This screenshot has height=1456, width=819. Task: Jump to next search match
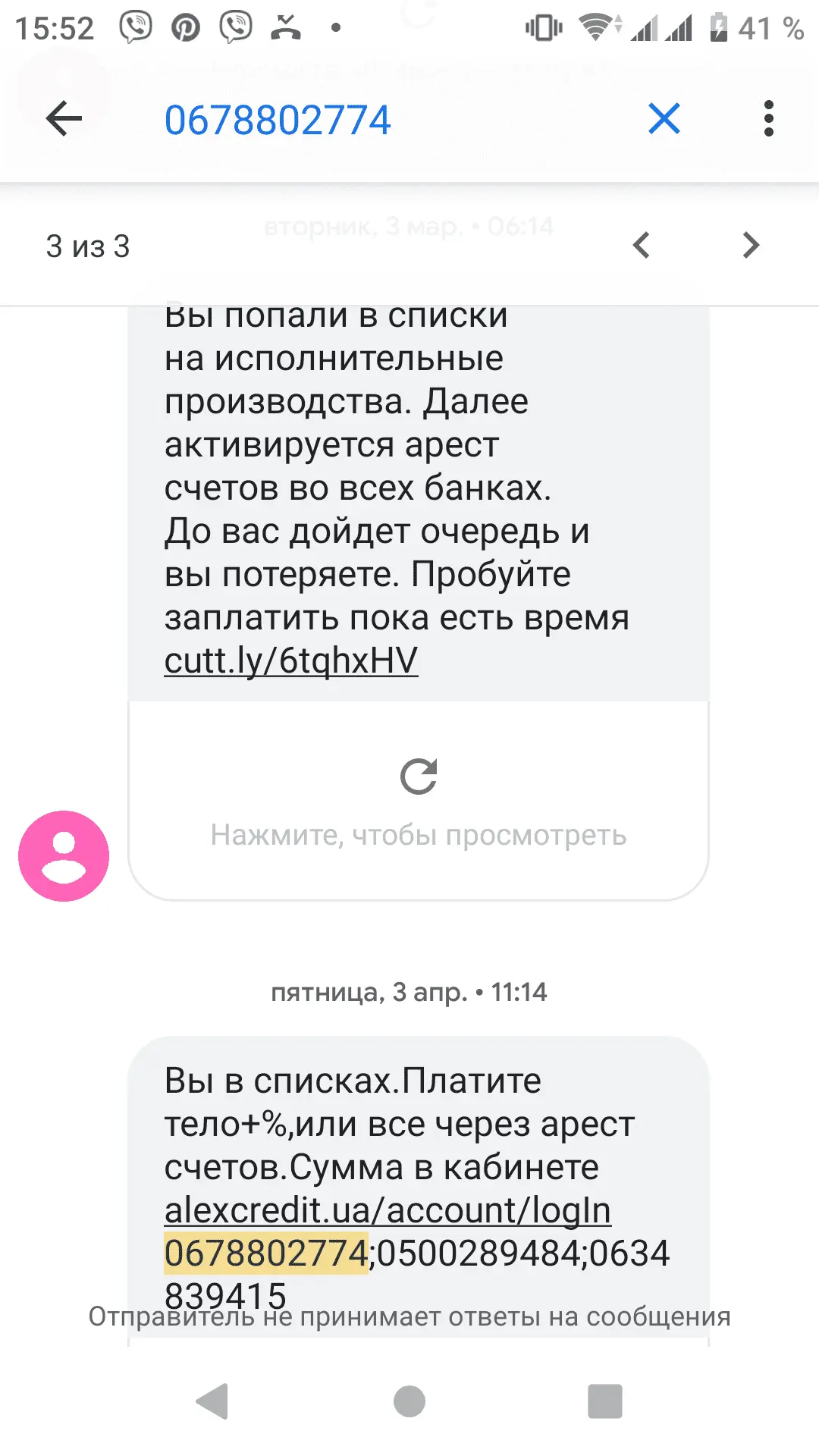pos(751,246)
